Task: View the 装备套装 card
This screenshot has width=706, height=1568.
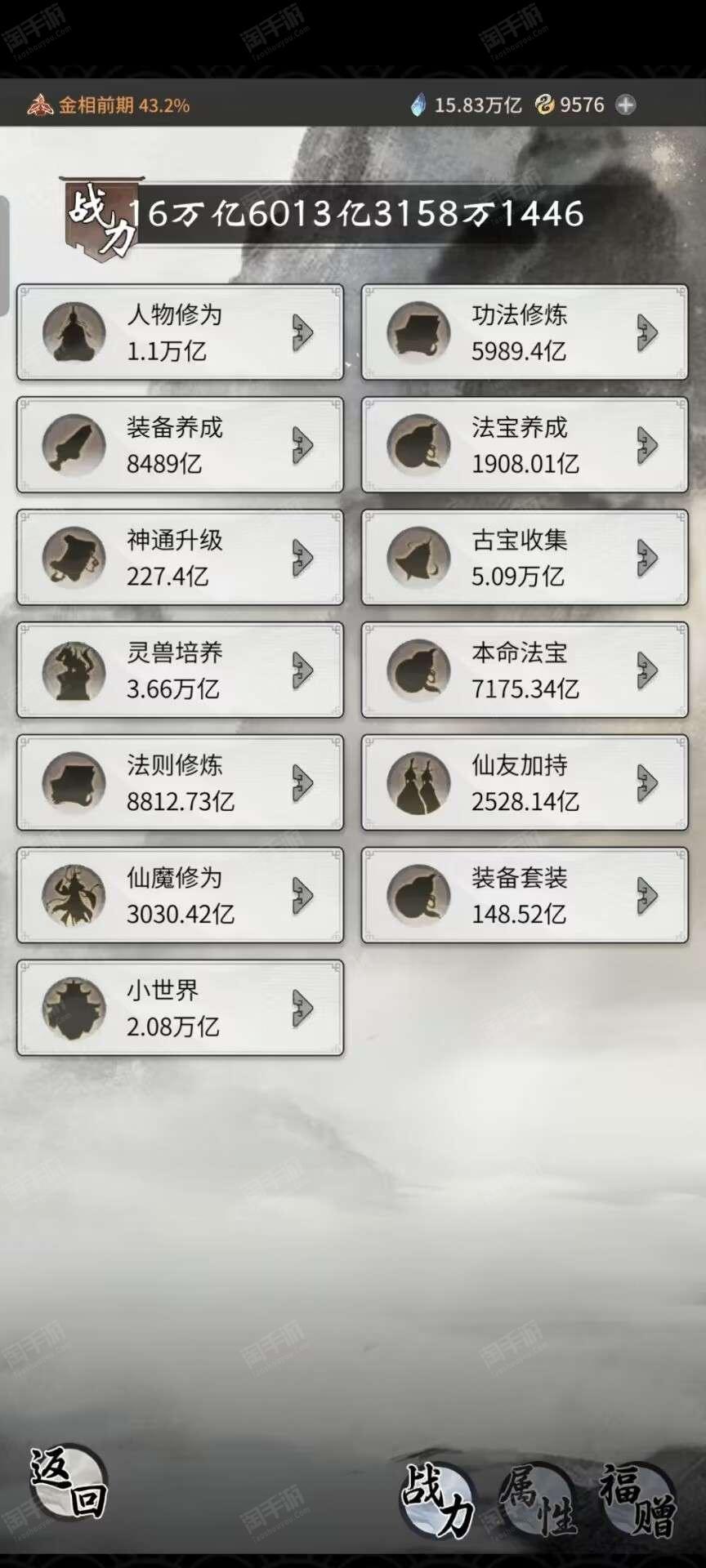Action: pos(525,896)
